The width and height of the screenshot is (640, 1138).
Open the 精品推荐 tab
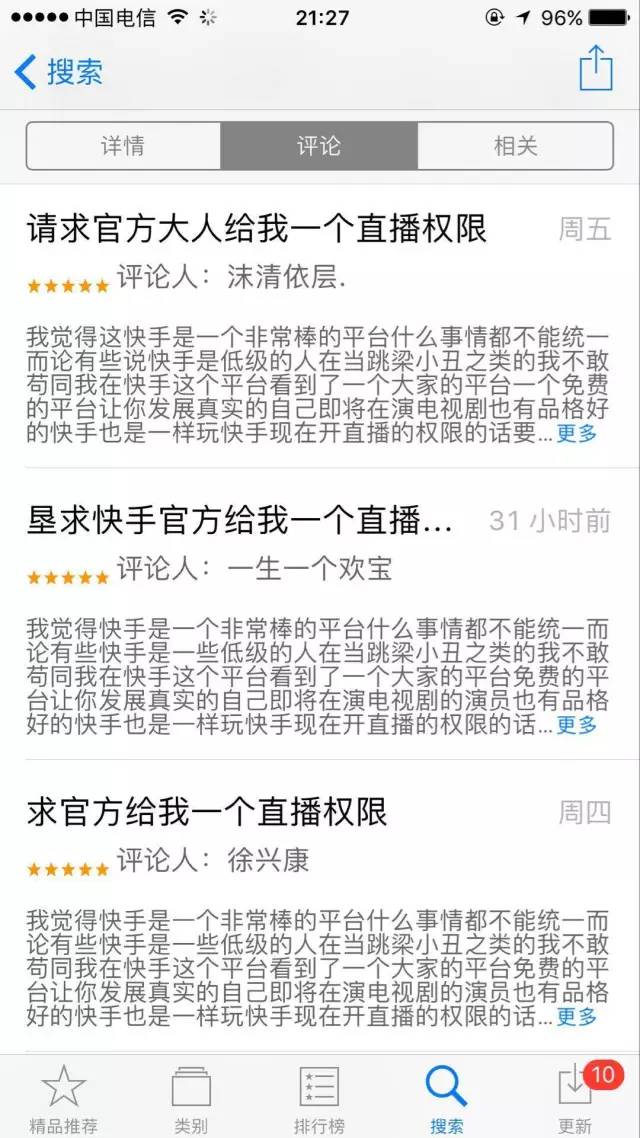[x=64, y=1097]
